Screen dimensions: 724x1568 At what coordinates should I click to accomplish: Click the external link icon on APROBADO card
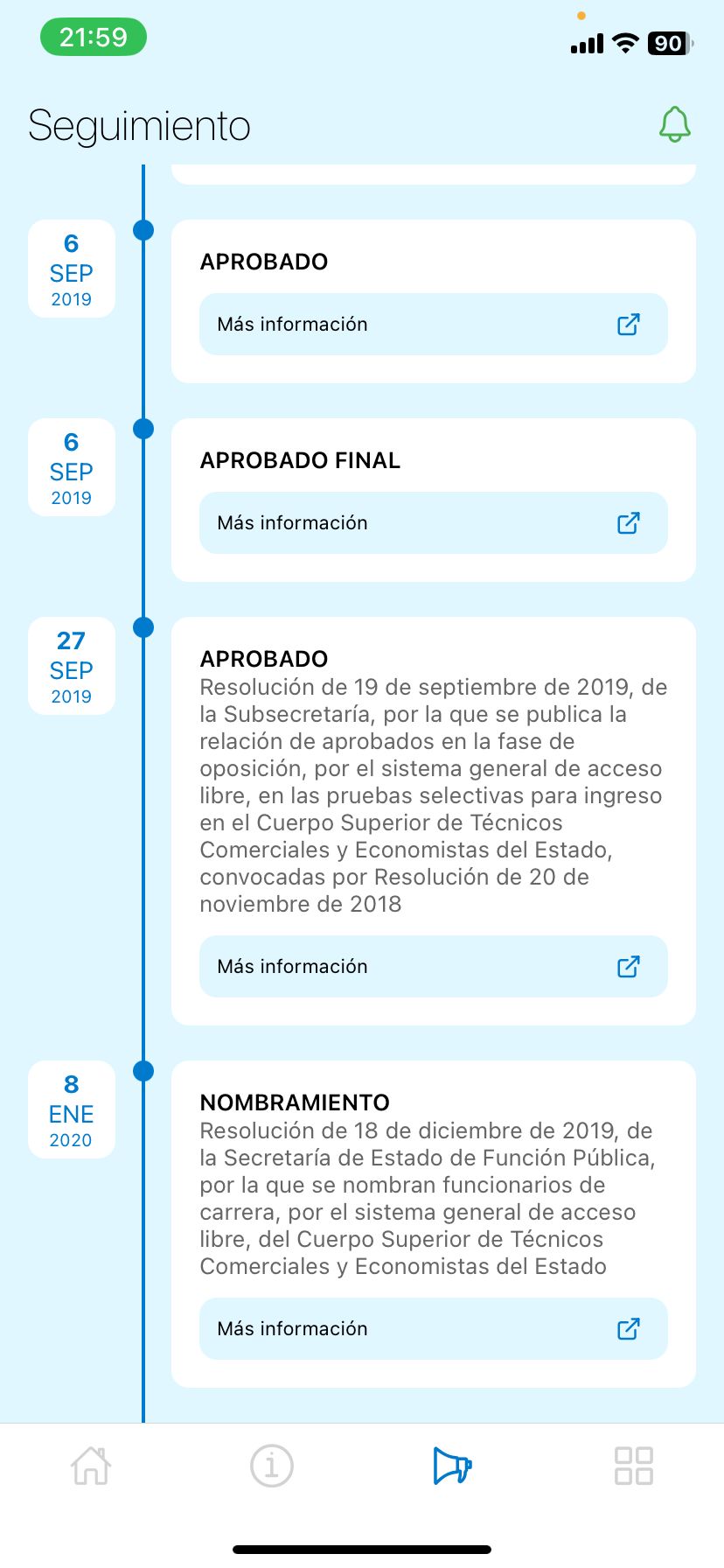[x=629, y=325]
